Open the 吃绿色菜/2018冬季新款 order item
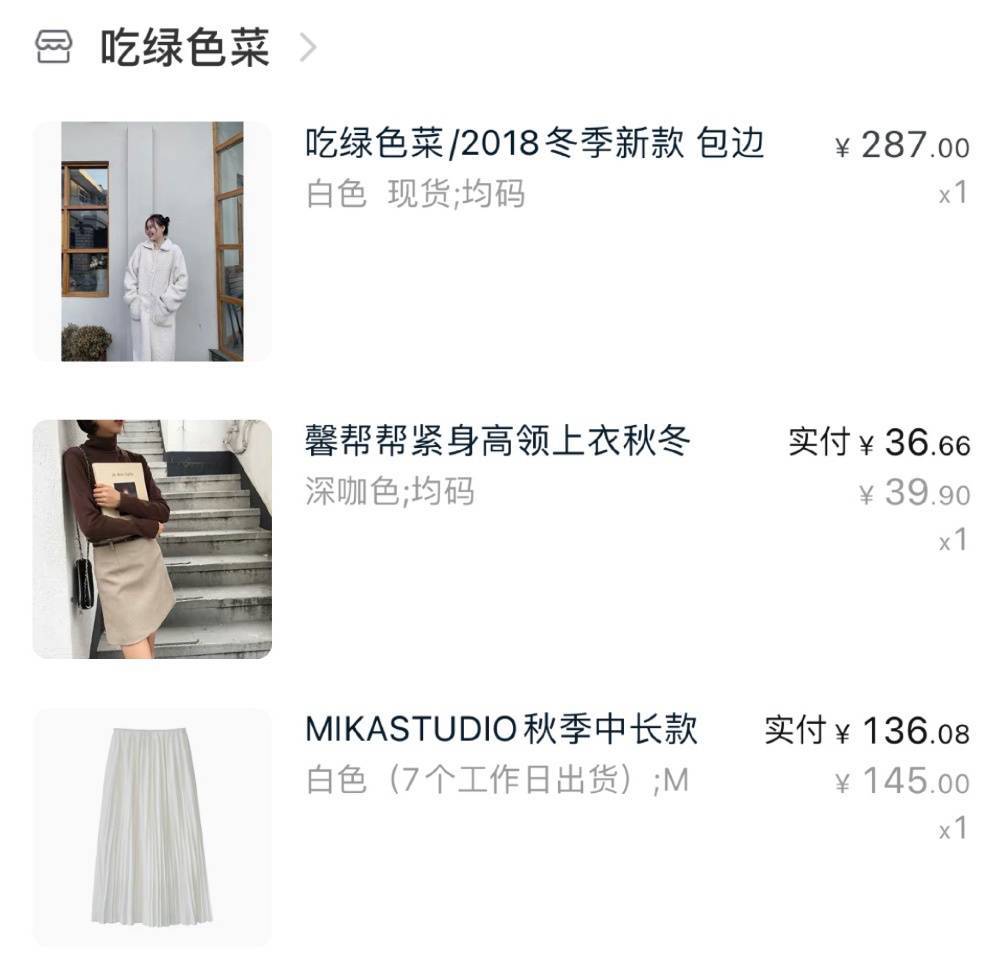The image size is (1000, 970). tap(534, 144)
